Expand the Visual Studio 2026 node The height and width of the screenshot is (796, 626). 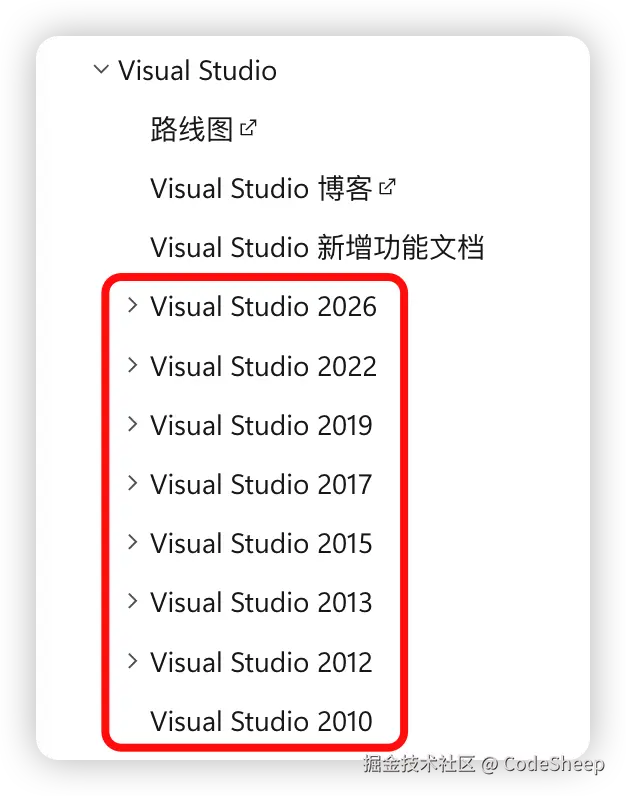pyautogui.click(x=133, y=306)
